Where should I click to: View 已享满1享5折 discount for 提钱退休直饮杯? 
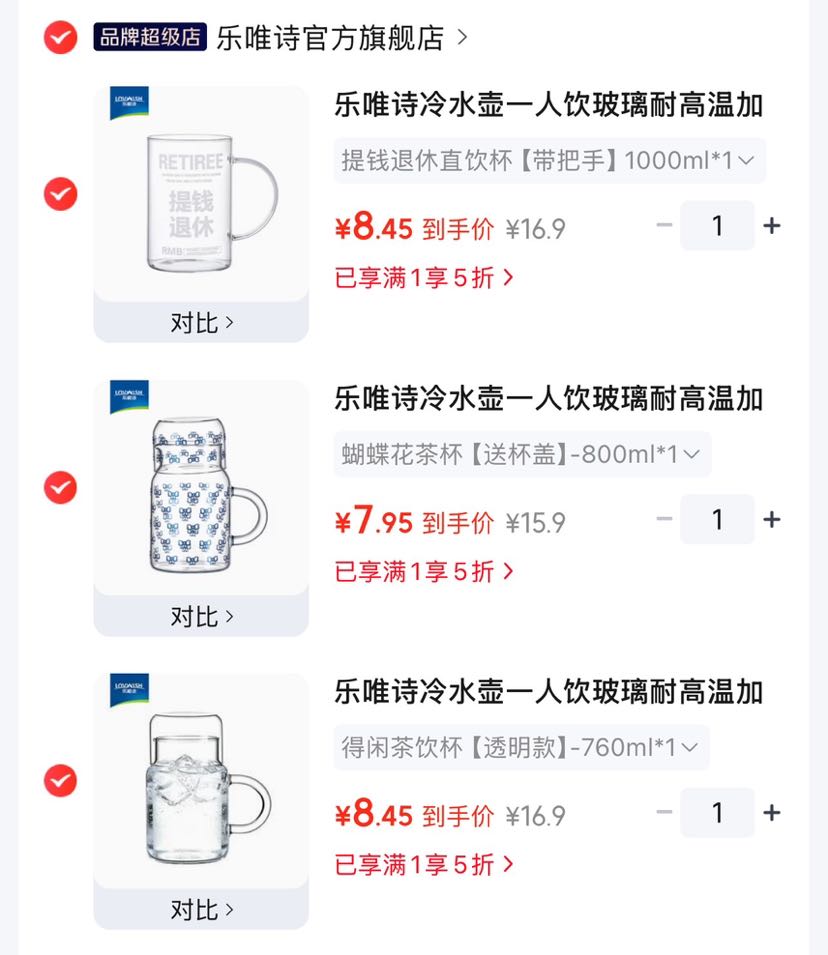pos(424,278)
